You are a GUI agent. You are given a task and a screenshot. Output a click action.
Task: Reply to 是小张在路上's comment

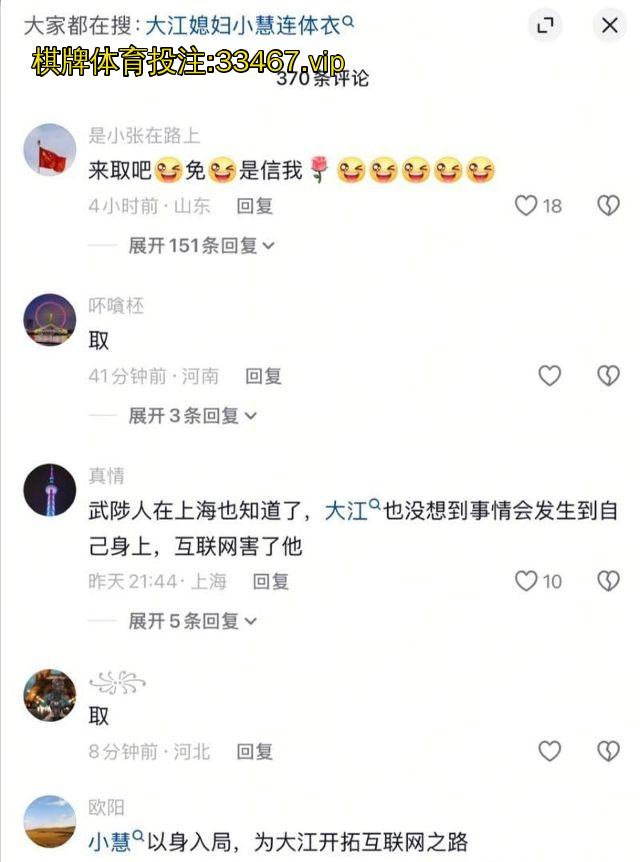pyautogui.click(x=255, y=206)
